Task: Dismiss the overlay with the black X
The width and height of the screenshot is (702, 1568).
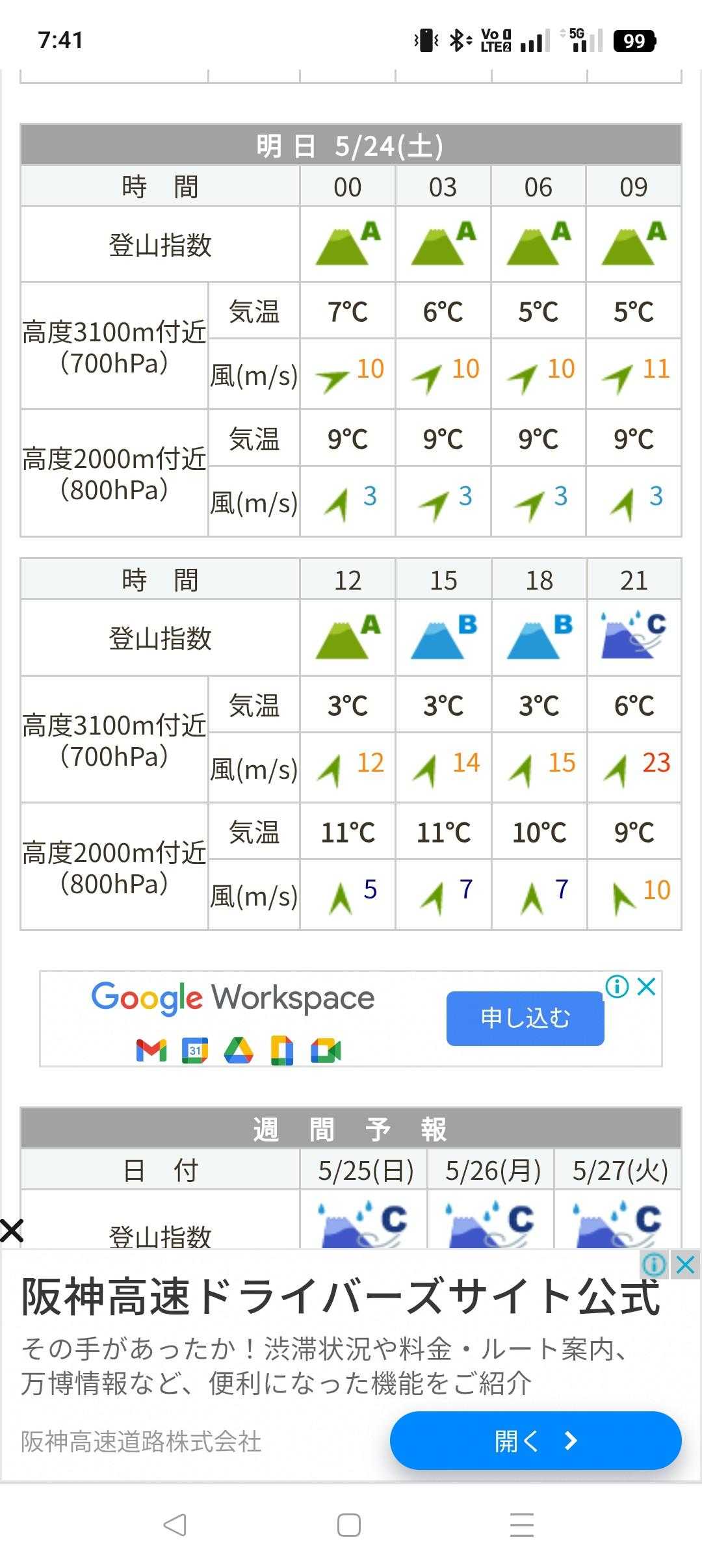Action: 12,1231
